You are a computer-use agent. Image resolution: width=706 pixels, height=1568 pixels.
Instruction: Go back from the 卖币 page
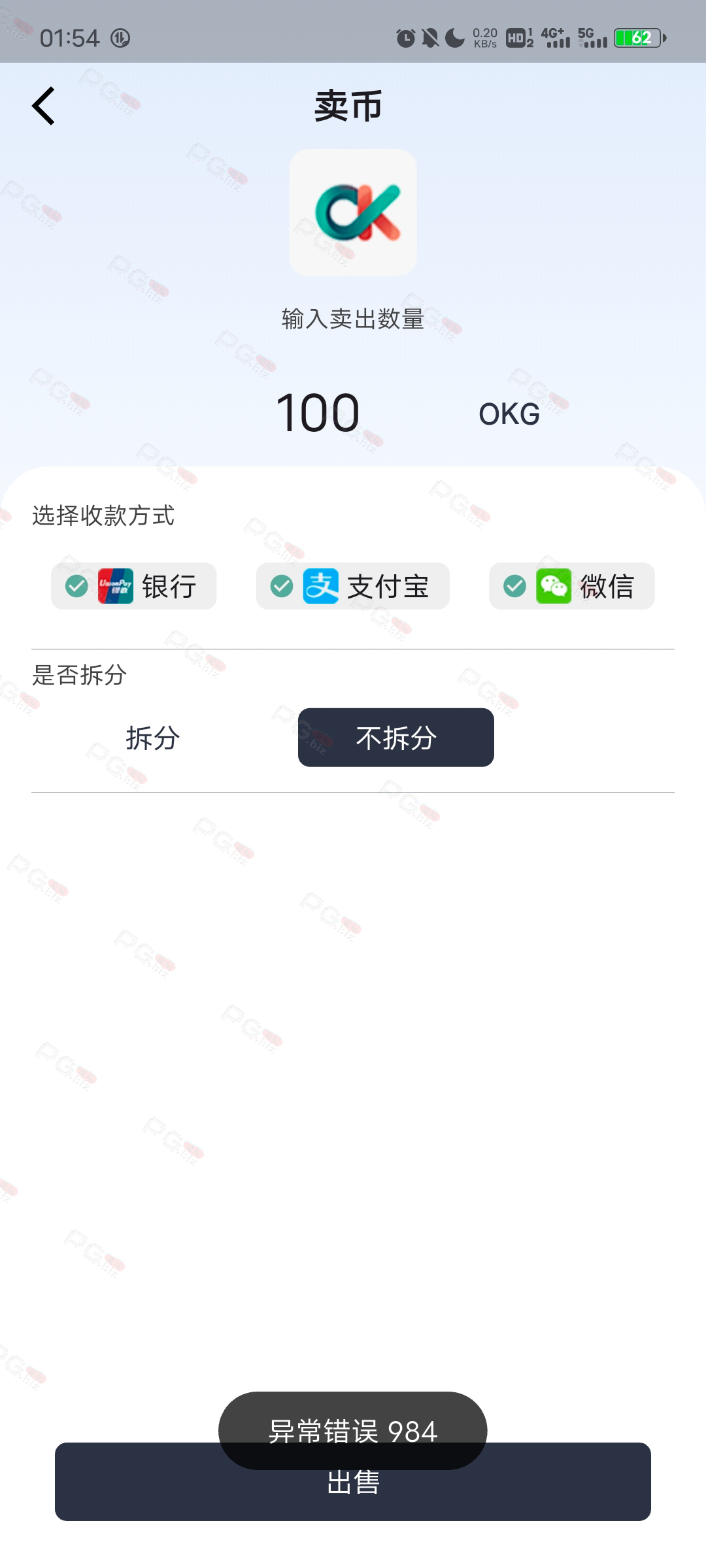(43, 106)
